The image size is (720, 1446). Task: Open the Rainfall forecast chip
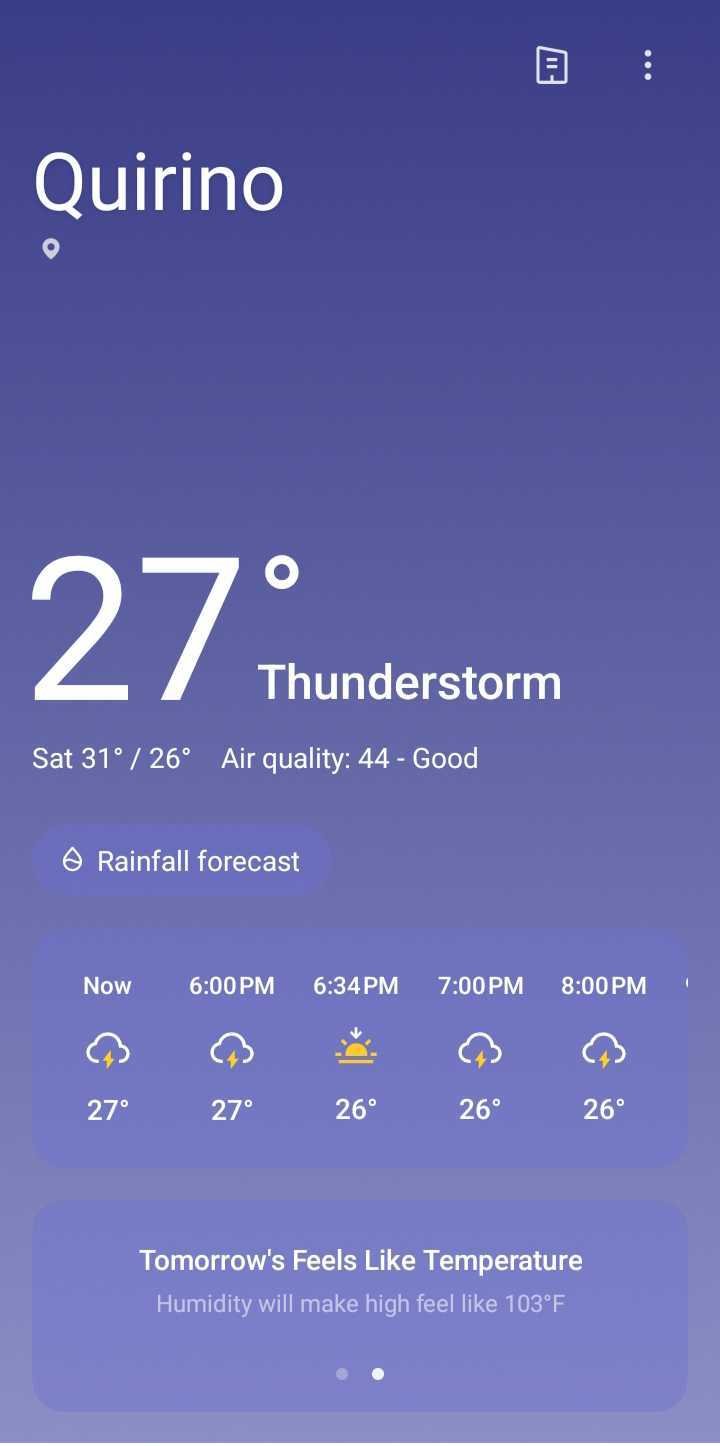pyautogui.click(x=181, y=861)
